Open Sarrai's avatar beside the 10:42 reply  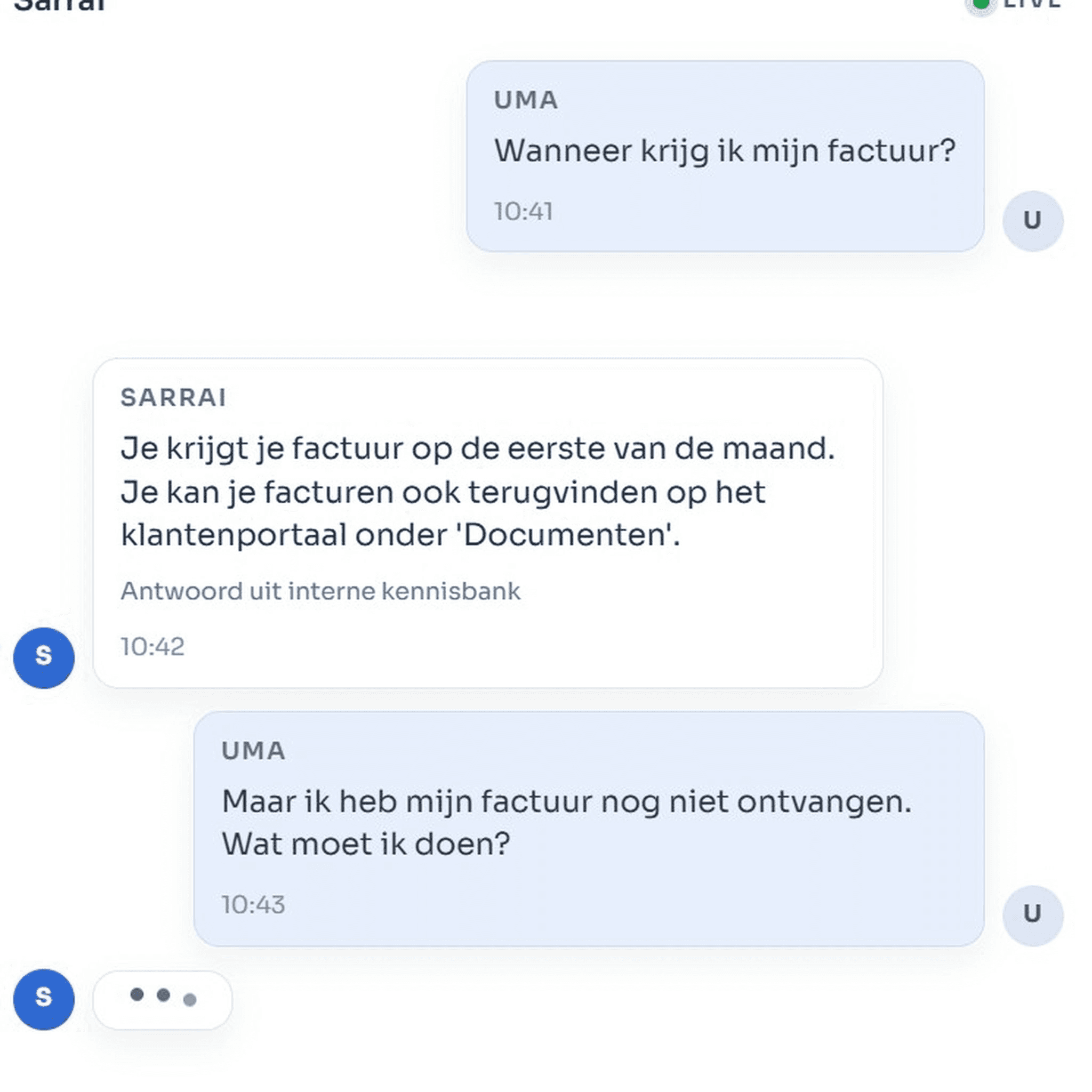tap(44, 657)
